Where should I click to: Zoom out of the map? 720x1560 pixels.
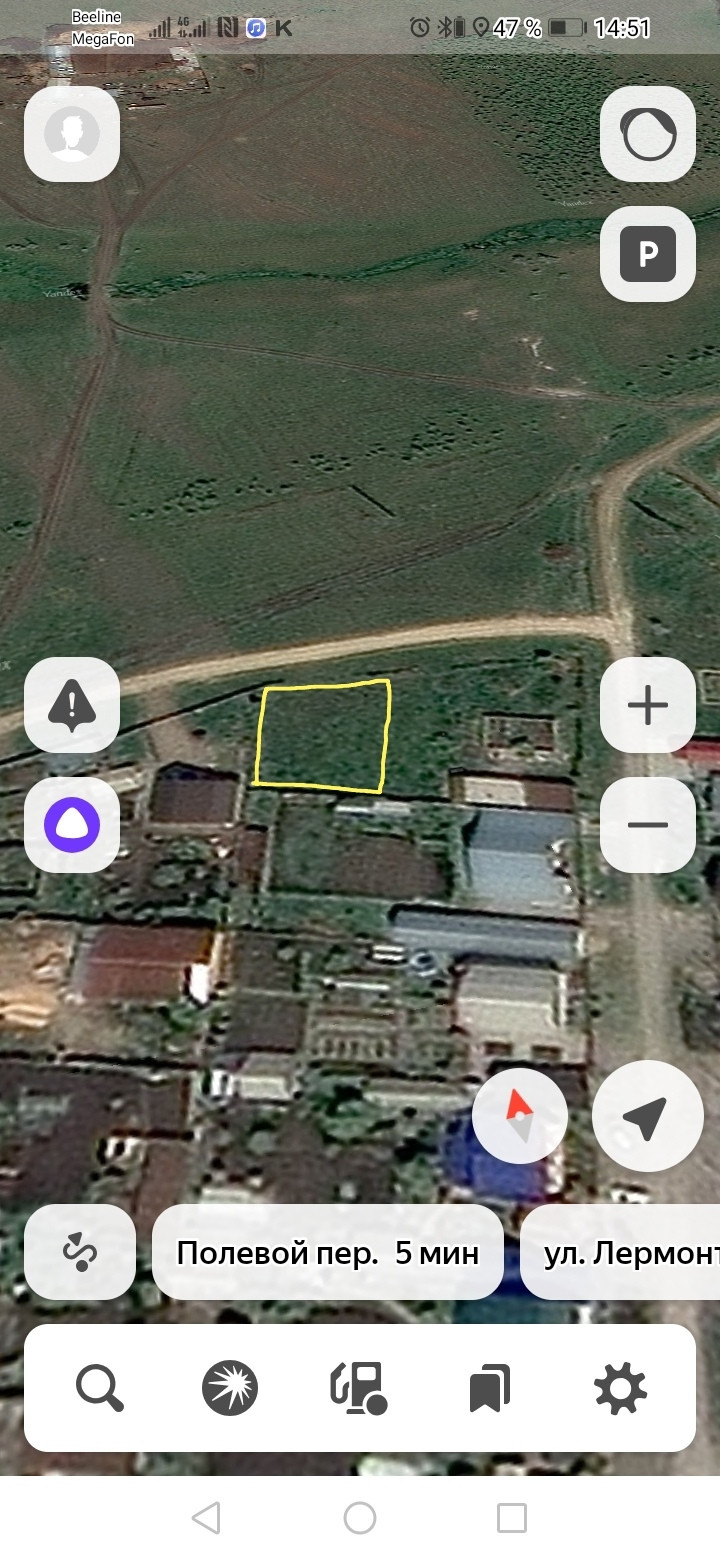pyautogui.click(x=648, y=825)
